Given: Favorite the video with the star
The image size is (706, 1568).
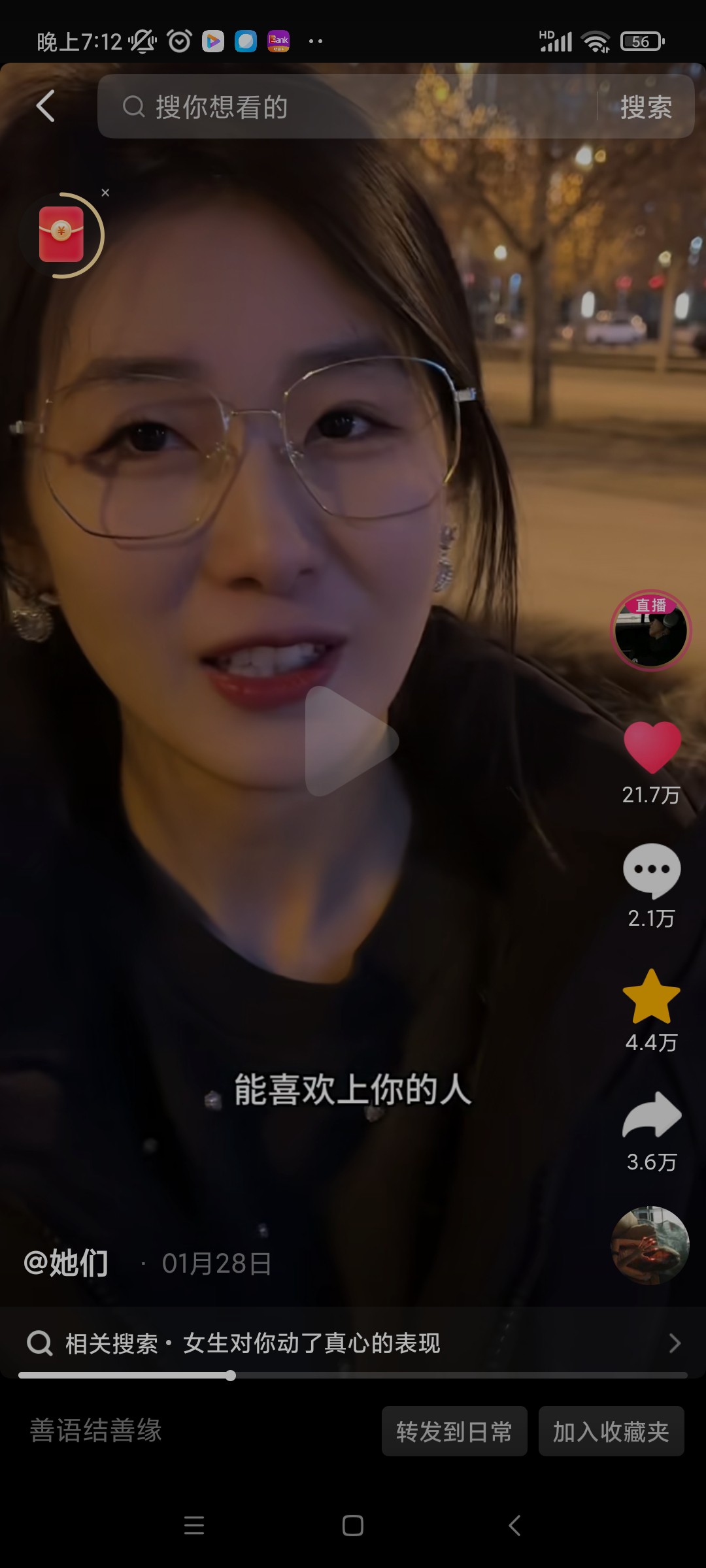Looking at the screenshot, I should (x=651, y=996).
